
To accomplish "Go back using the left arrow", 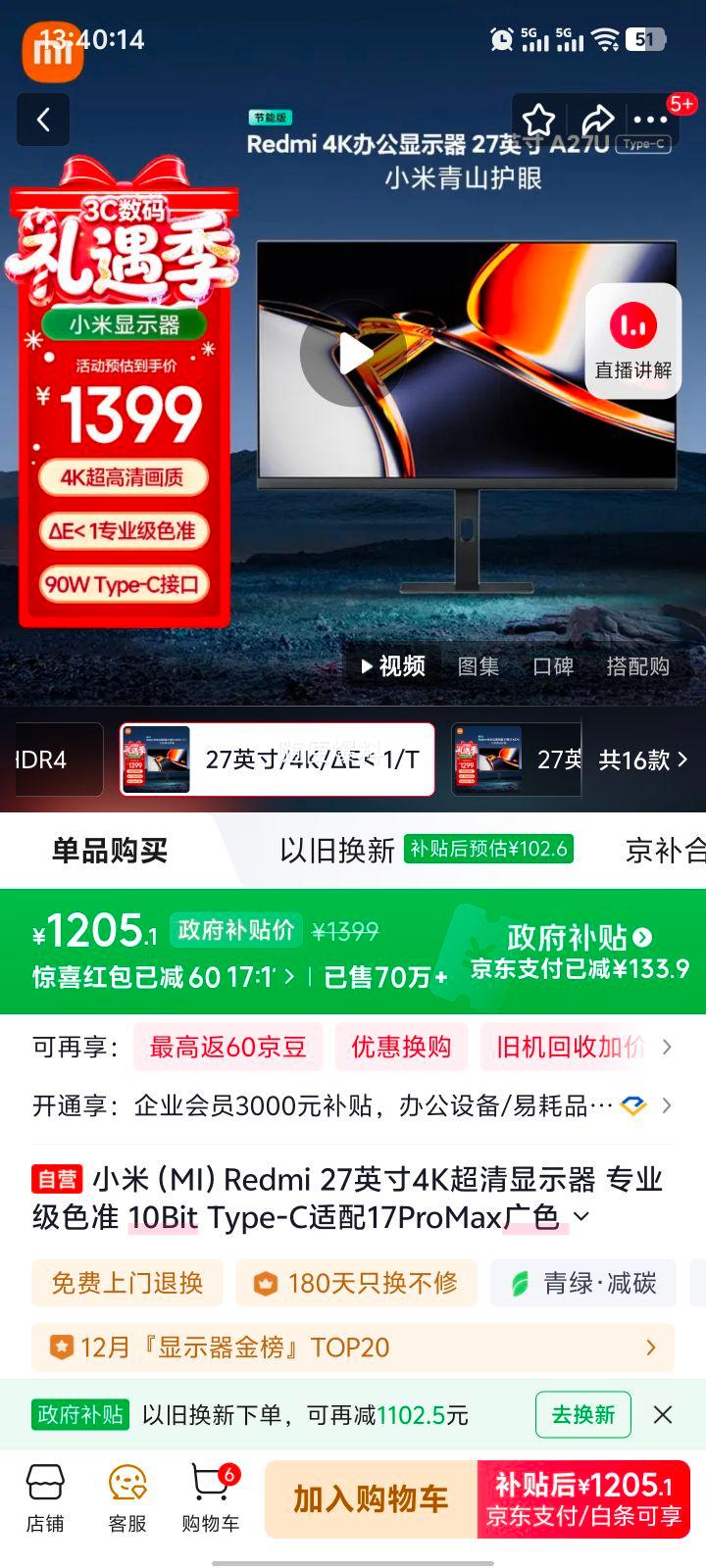I will click(43, 119).
